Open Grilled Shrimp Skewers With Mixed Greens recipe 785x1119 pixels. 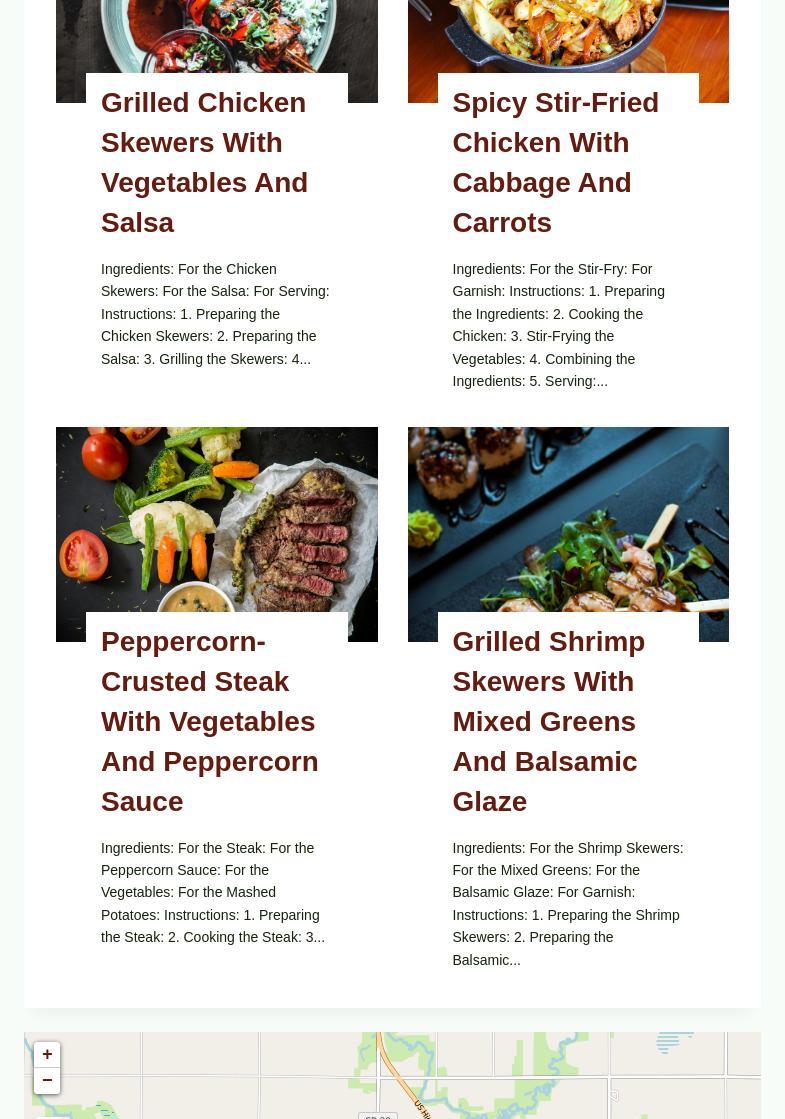pos(548,721)
